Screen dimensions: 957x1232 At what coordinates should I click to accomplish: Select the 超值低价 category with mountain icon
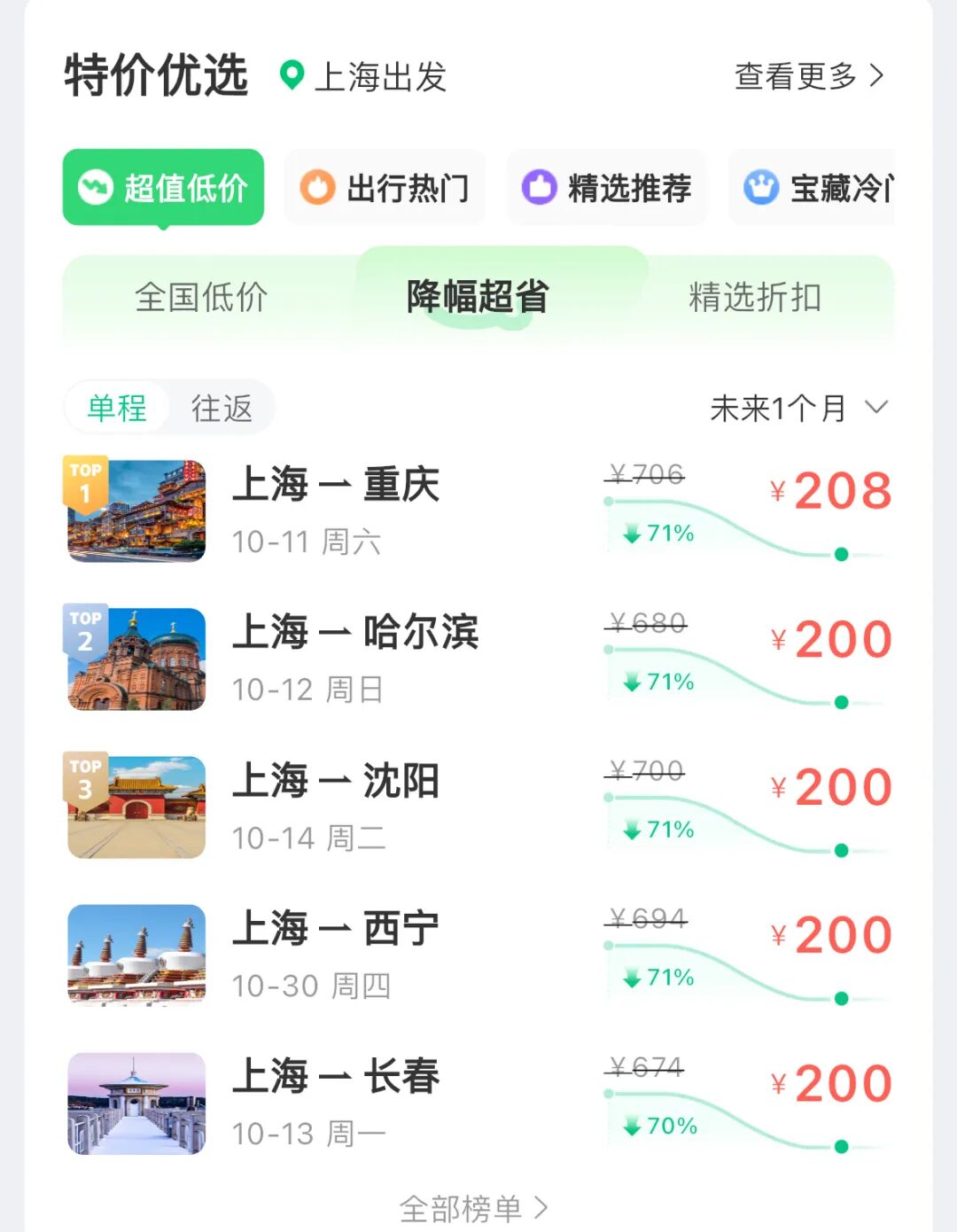[165, 187]
